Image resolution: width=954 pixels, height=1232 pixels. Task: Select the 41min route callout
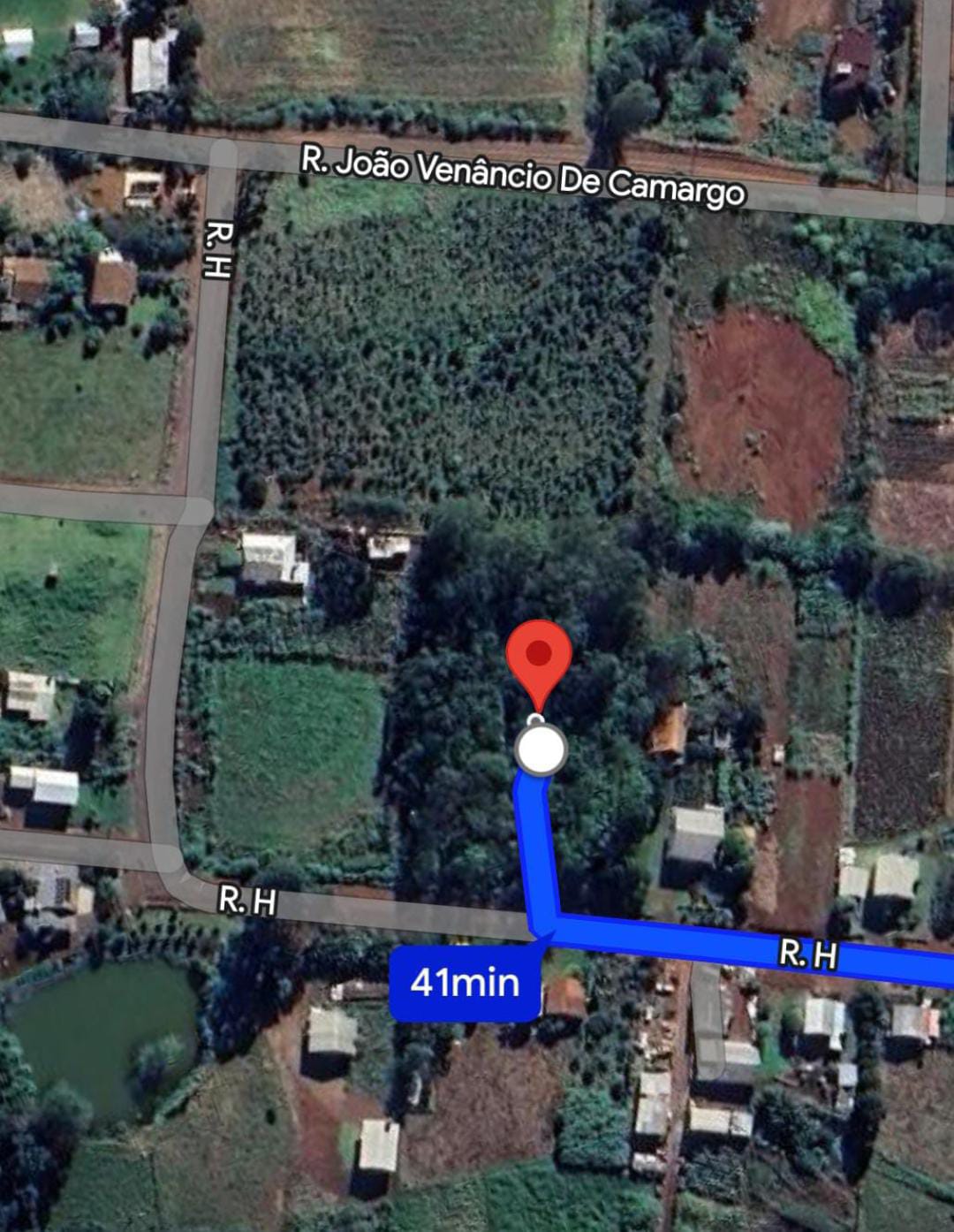[466, 983]
